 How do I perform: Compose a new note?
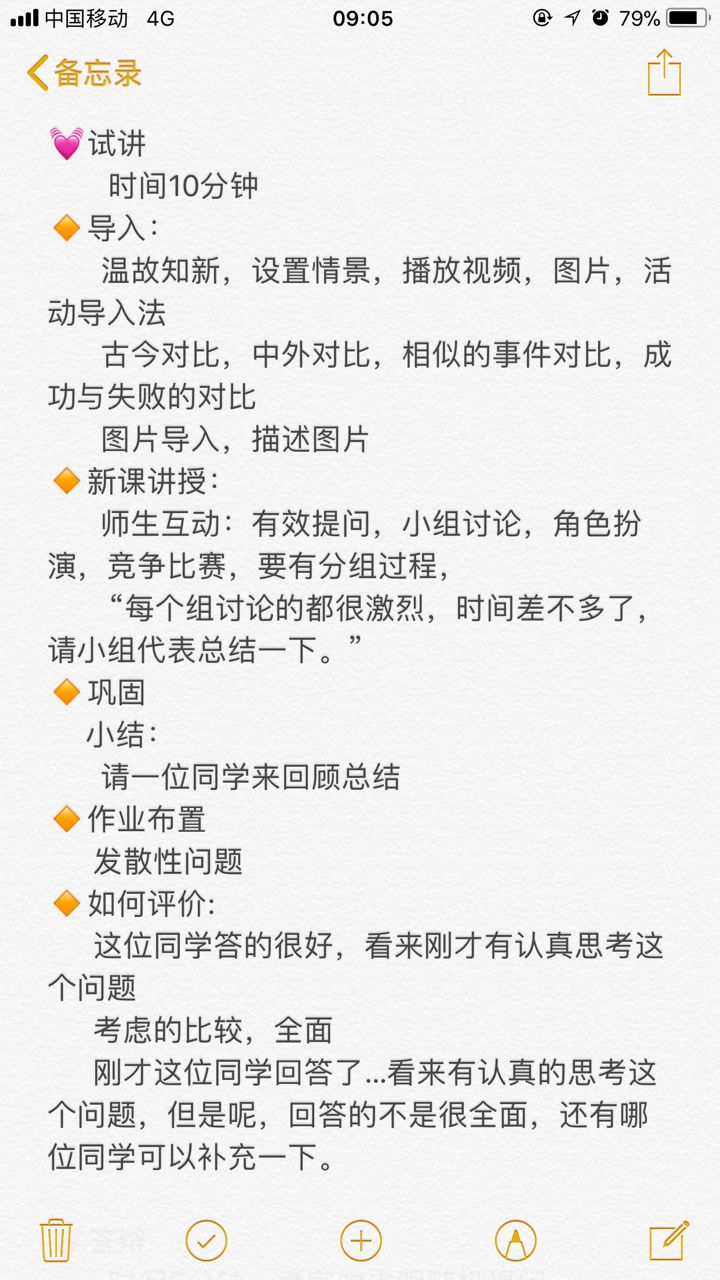tap(668, 1240)
